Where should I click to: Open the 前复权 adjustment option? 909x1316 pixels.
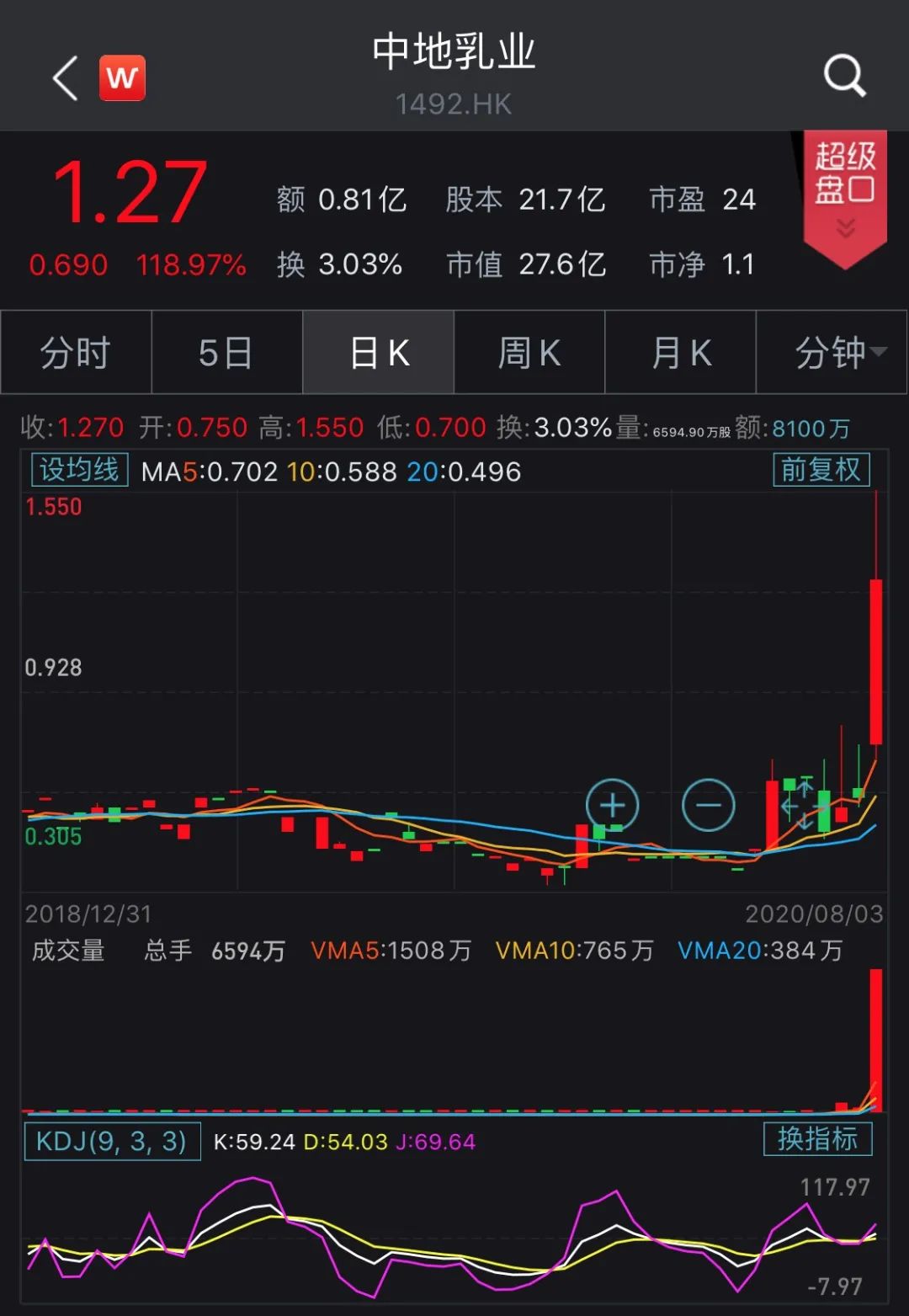[821, 470]
